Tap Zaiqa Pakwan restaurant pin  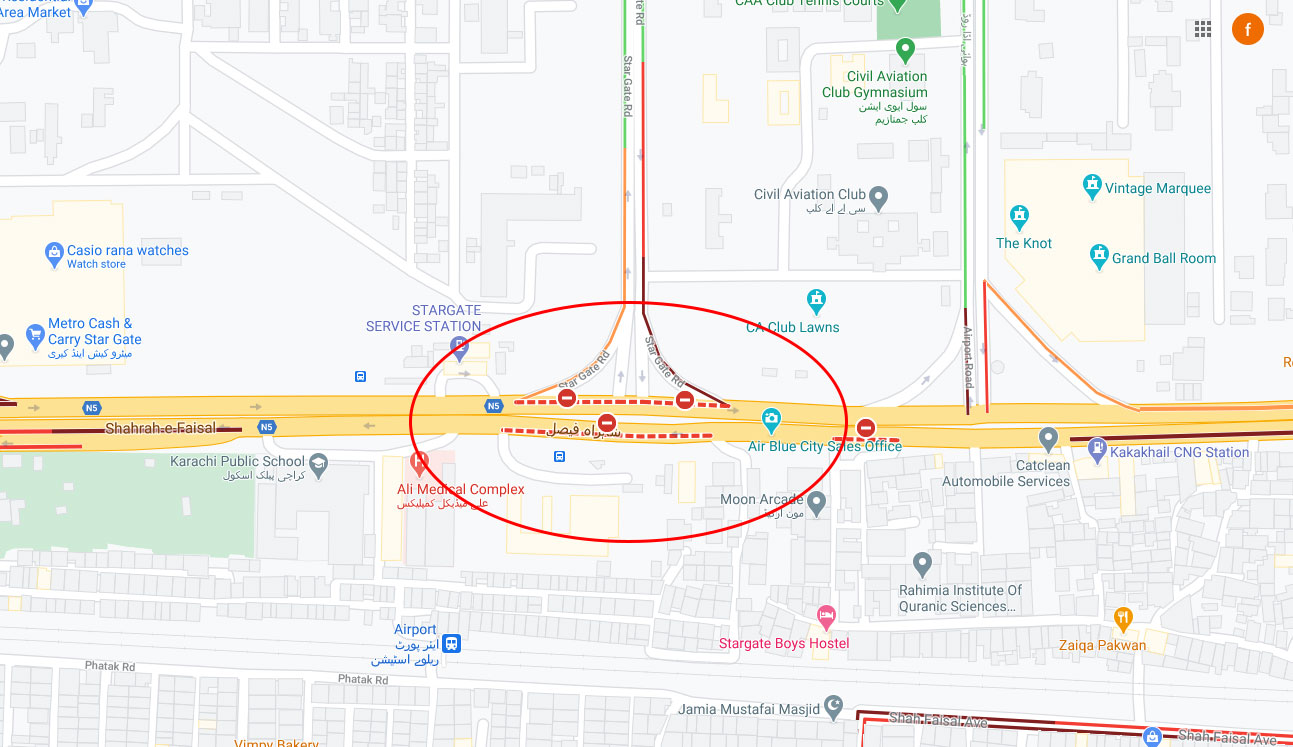pos(1123,619)
